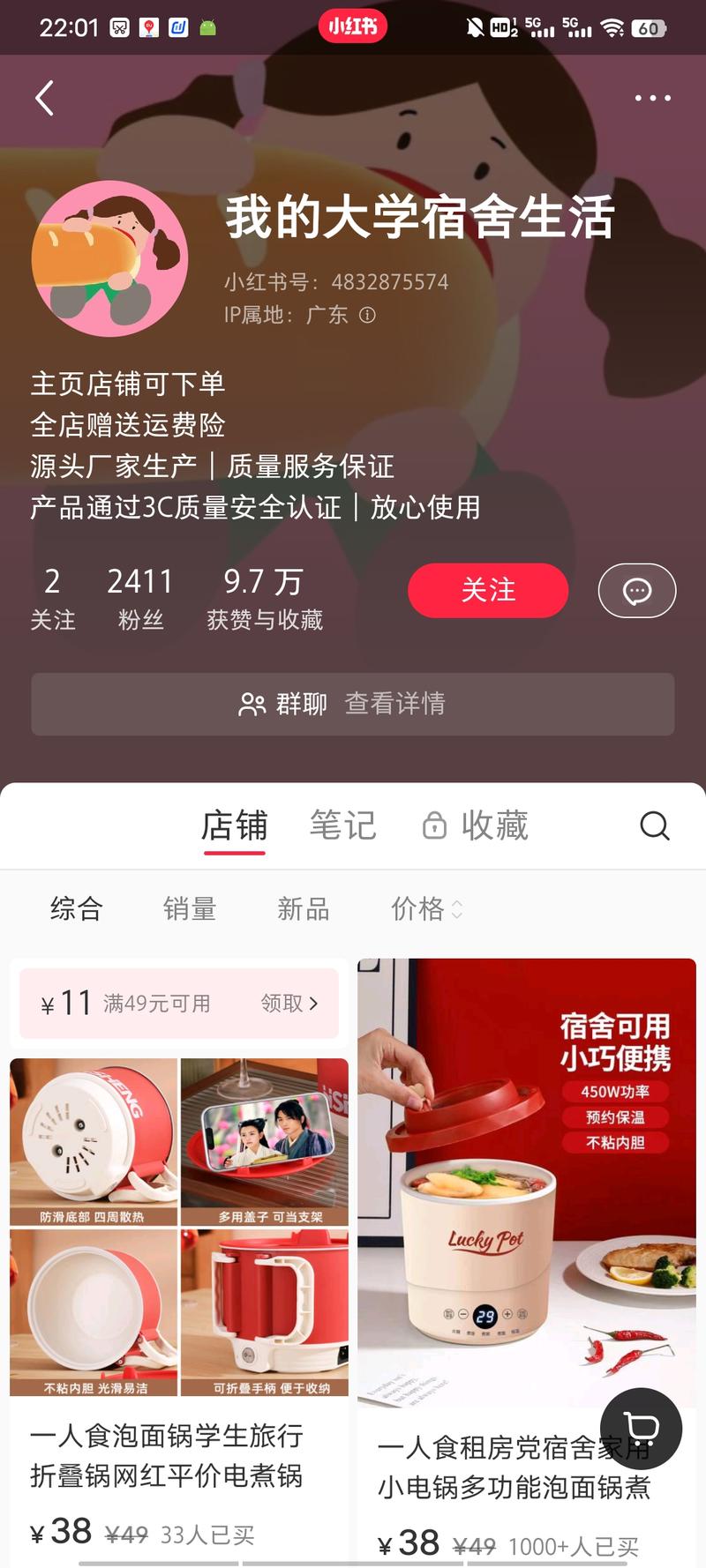Expand the 价格 sort order chevron
Image resolution: width=706 pixels, height=1568 pixels.
pyautogui.click(x=457, y=909)
